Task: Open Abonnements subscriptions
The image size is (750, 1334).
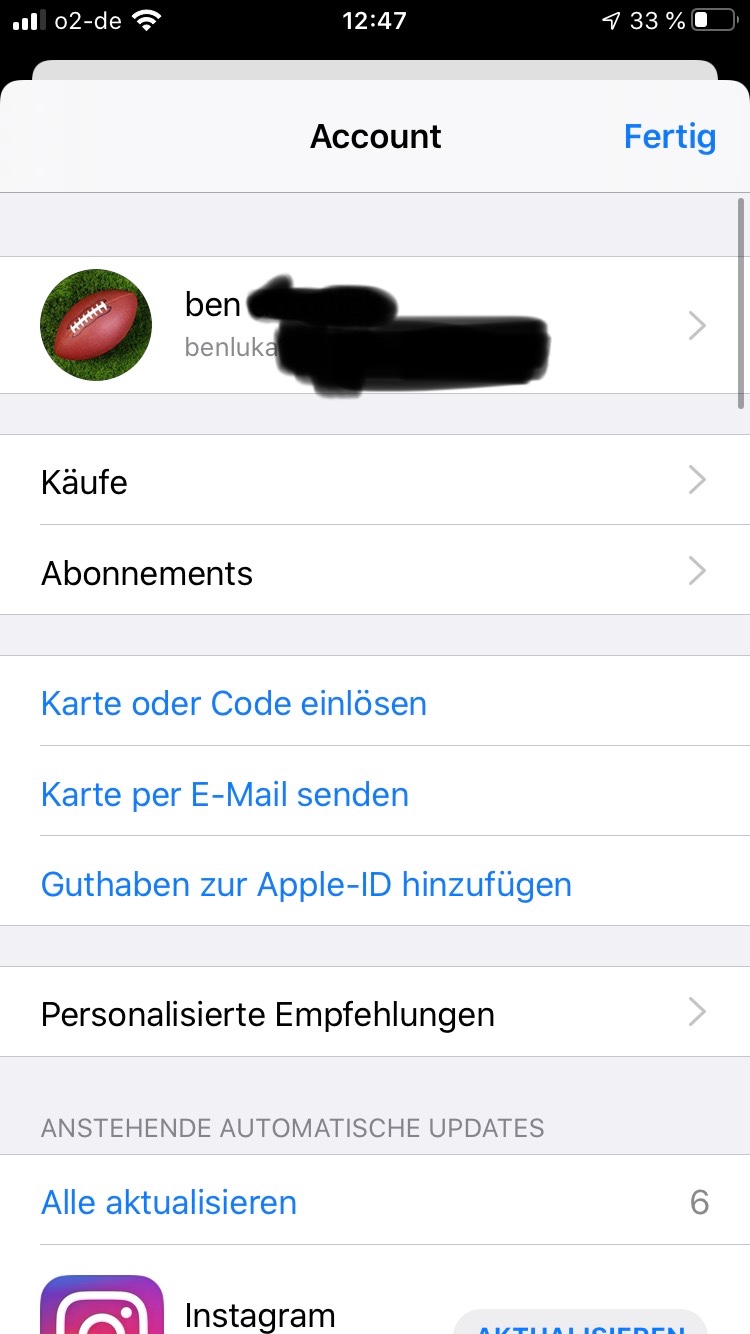Action: [375, 572]
